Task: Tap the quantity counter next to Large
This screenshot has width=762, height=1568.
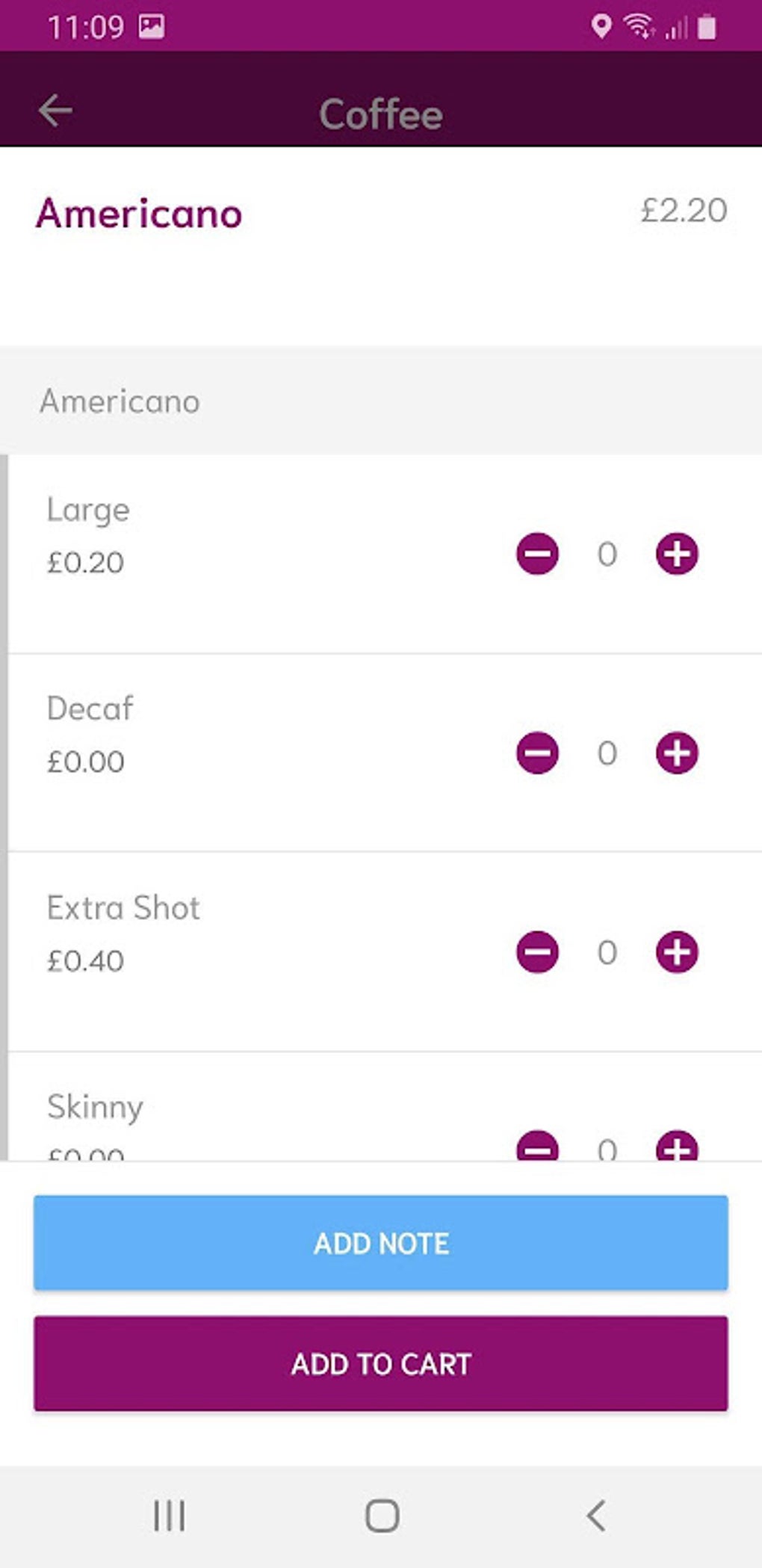Action: click(606, 554)
